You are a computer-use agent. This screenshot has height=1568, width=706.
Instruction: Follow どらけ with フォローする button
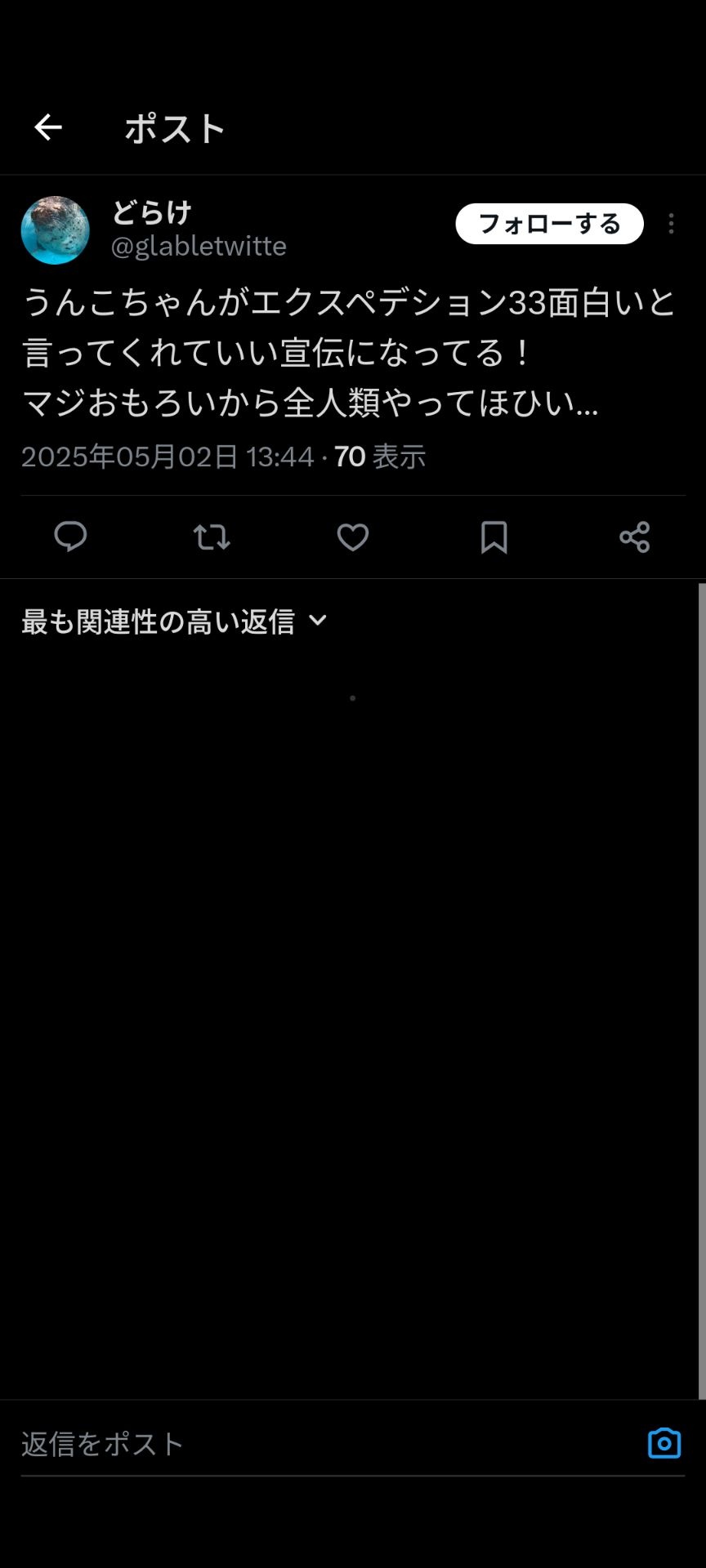[549, 224]
